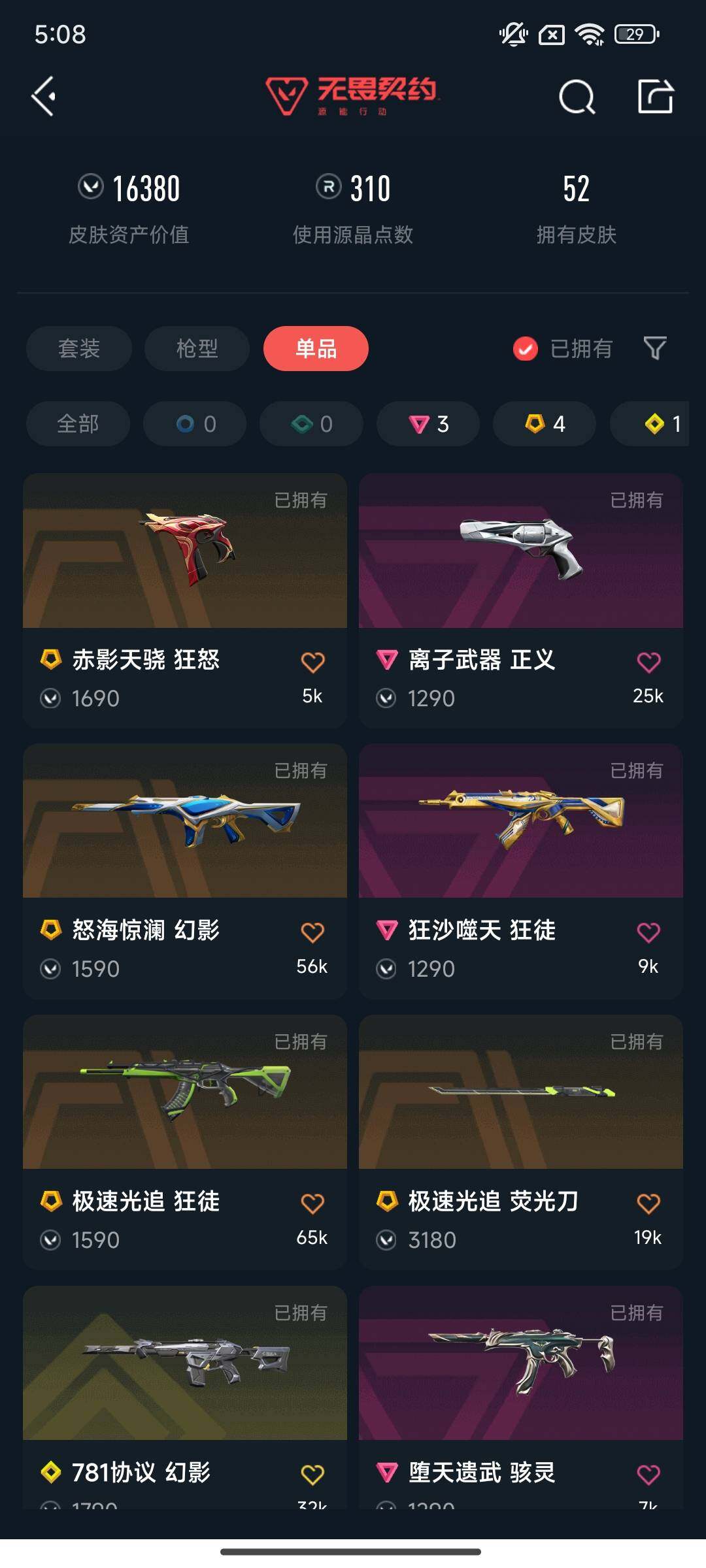Switch to the 枪型 tab
The image size is (706, 1568).
196,349
